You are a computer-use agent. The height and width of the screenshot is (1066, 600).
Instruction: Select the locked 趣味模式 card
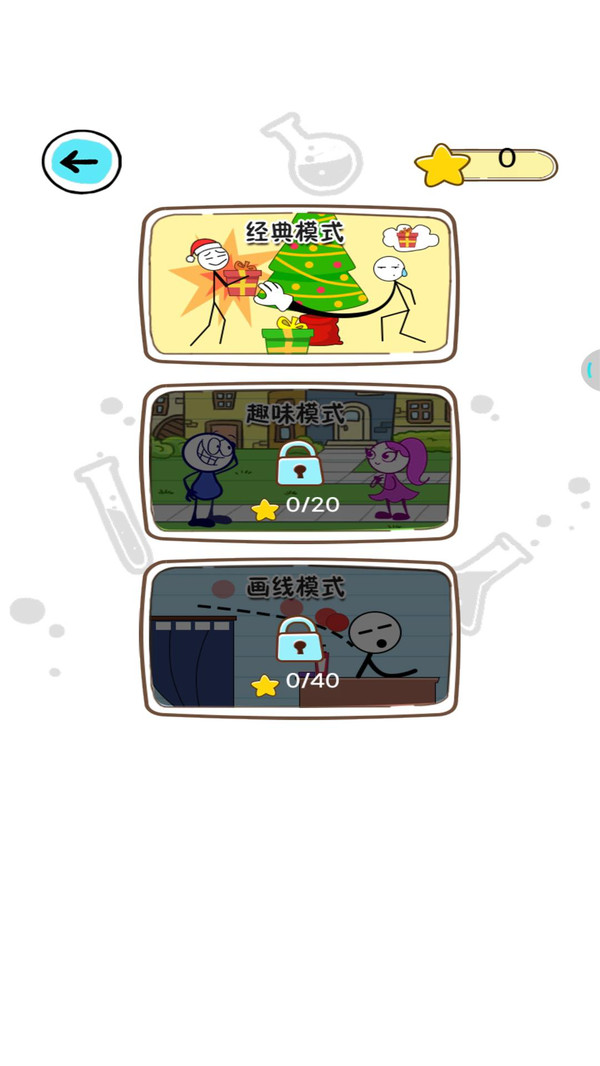coord(299,462)
